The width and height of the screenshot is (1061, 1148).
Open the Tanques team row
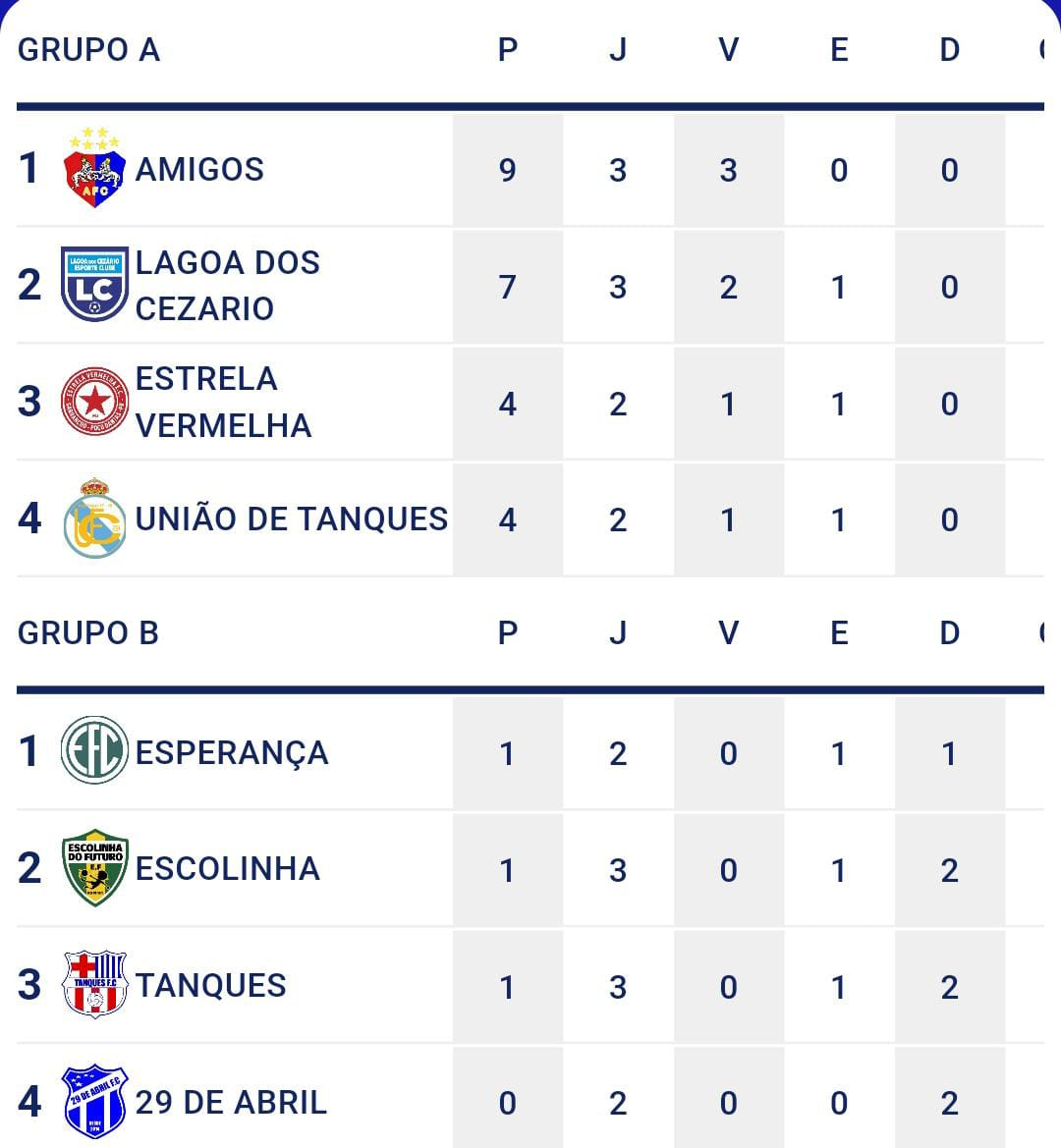click(x=530, y=986)
